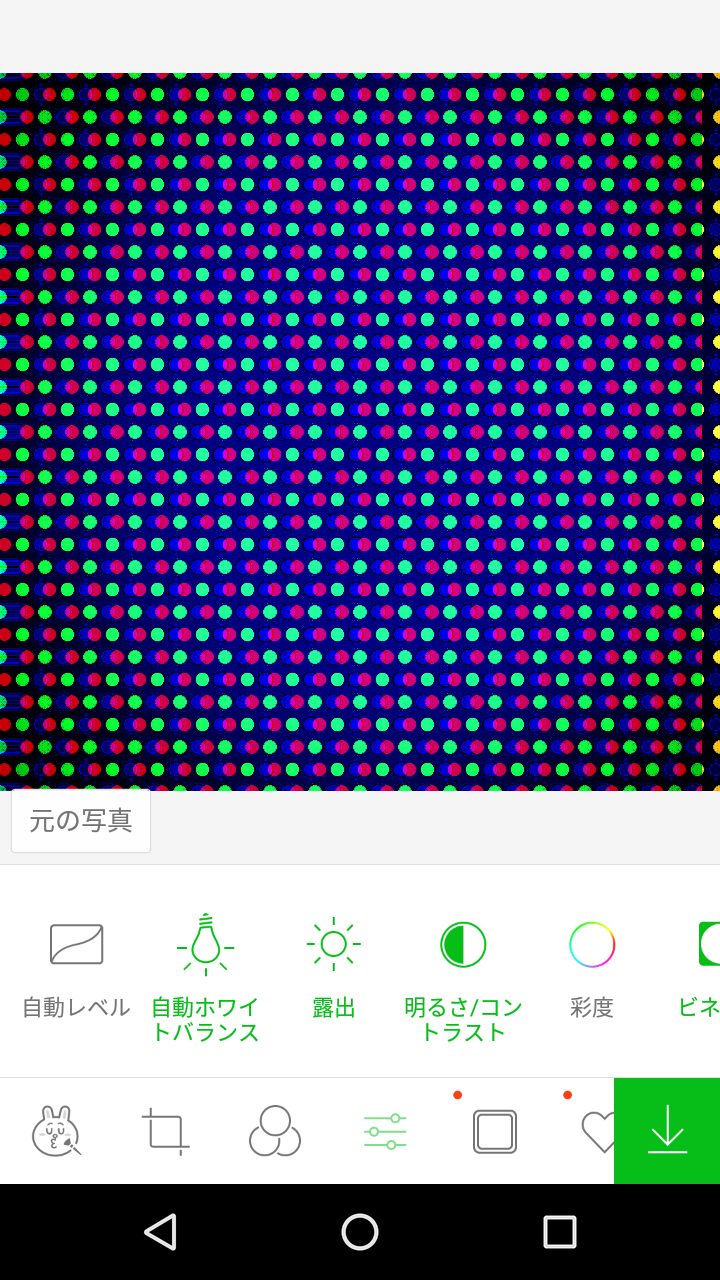Image resolution: width=720 pixels, height=1280 pixels.
Task: Go back using the system back button
Action: (x=160, y=1232)
